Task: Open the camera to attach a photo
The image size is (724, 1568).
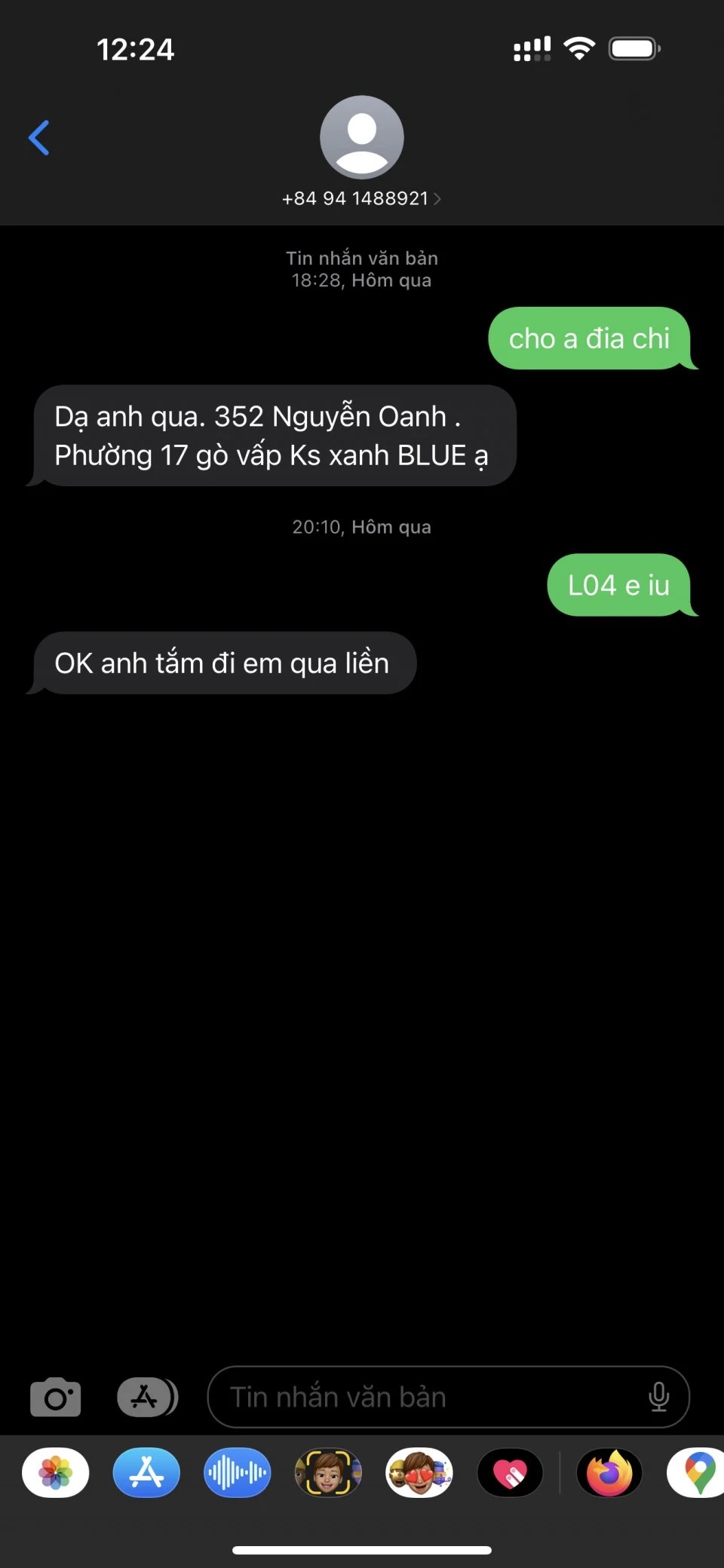Action: pos(55,1397)
